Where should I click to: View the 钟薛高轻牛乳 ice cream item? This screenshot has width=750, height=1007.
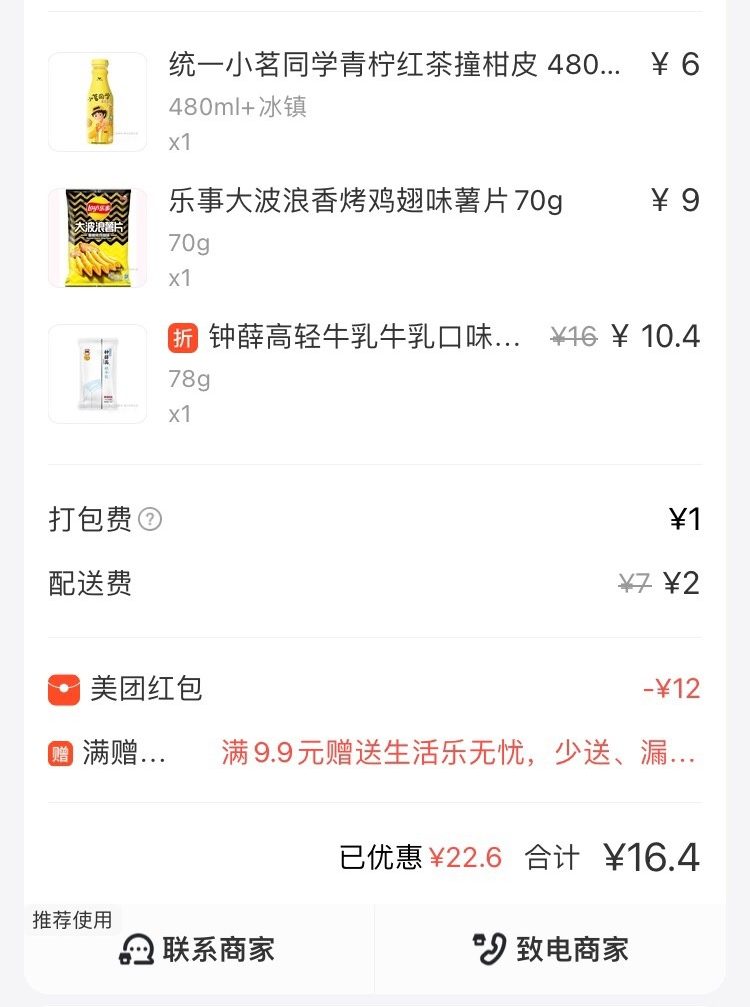tap(364, 338)
